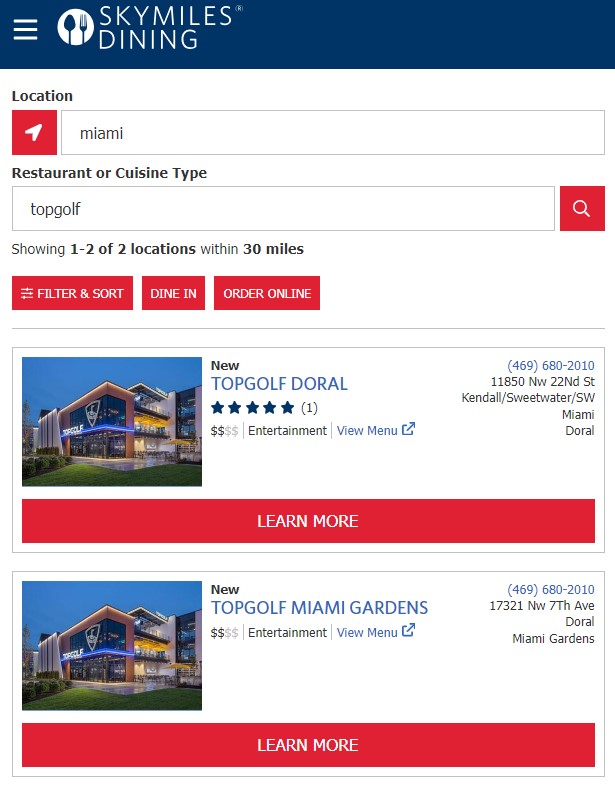Apply the Dine In filter

[x=173, y=293]
